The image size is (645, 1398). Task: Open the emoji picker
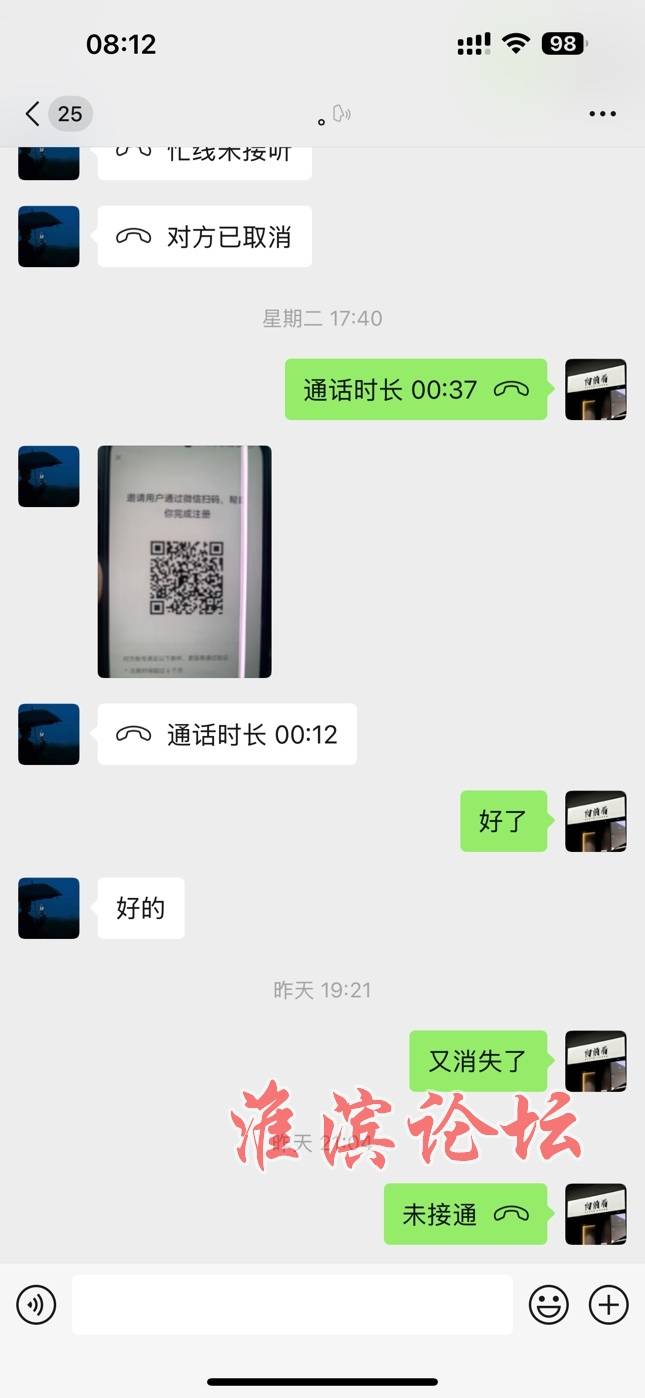click(548, 1304)
